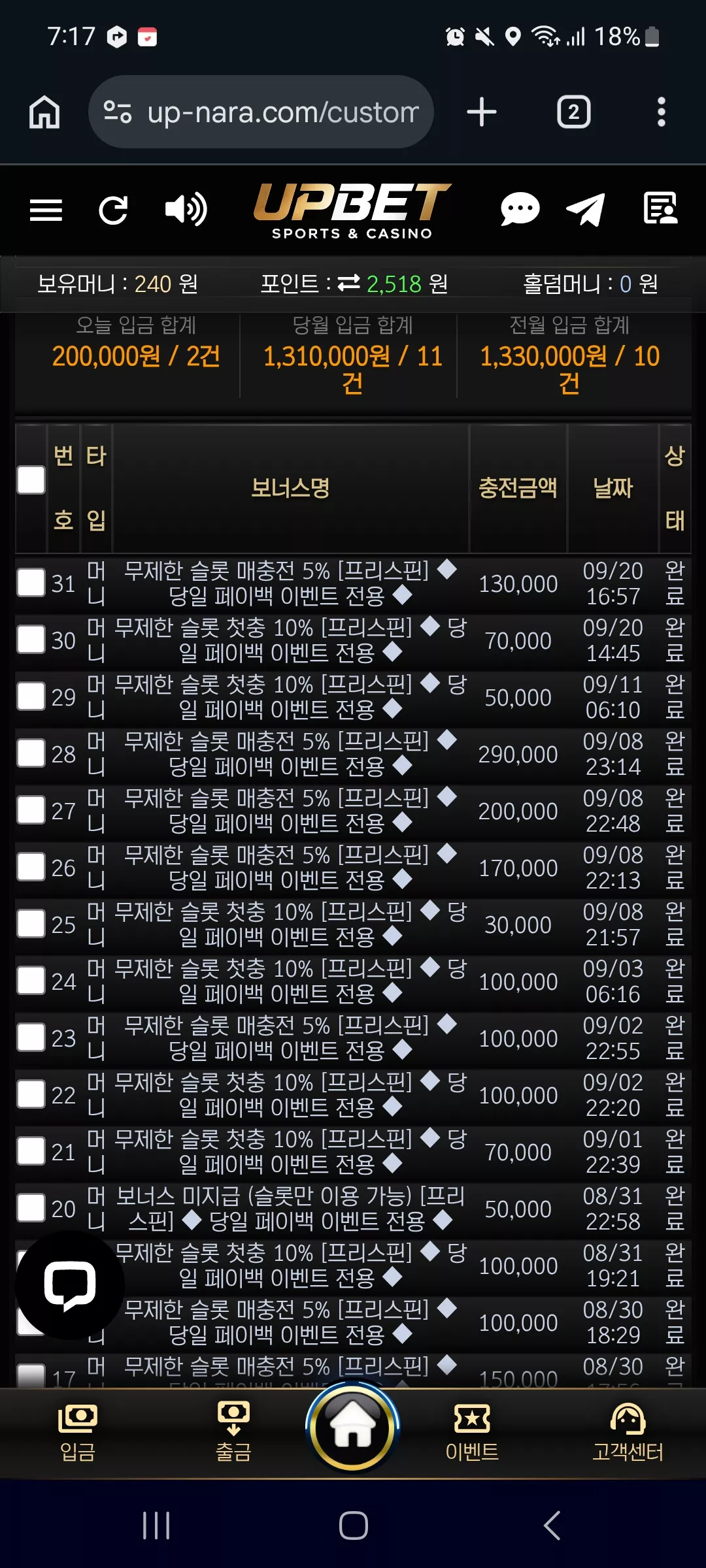Toggle the site sound speaker icon
Viewport: 706px width, 1568px height.
point(186,210)
